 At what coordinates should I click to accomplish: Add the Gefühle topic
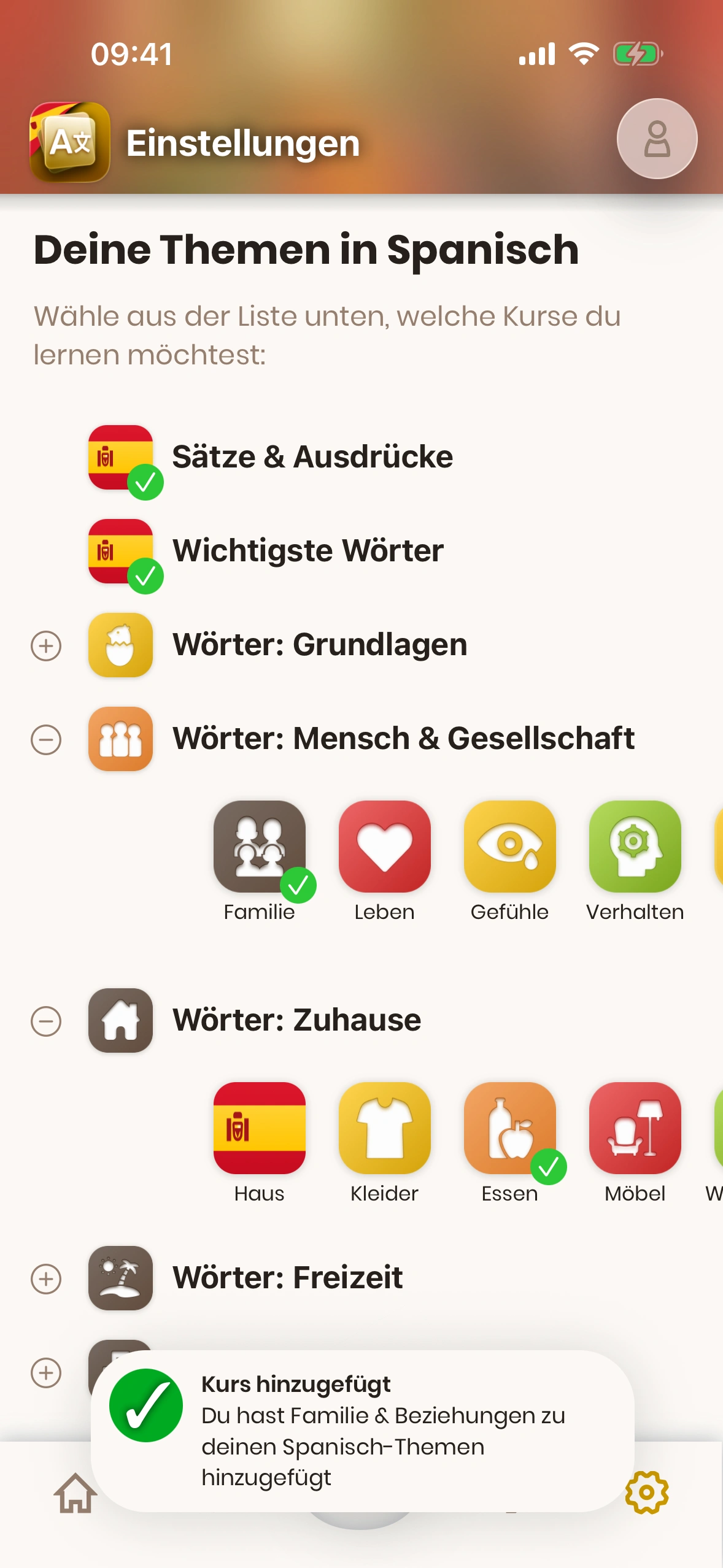pyautogui.click(x=510, y=847)
